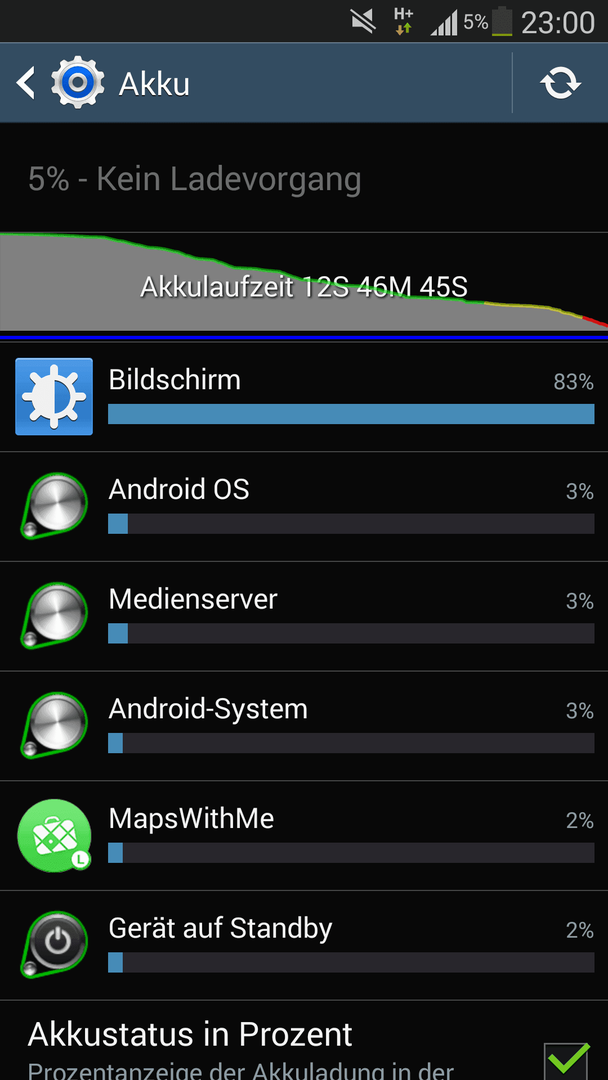Open the battery history graph
The height and width of the screenshot is (1080, 608).
[304, 285]
